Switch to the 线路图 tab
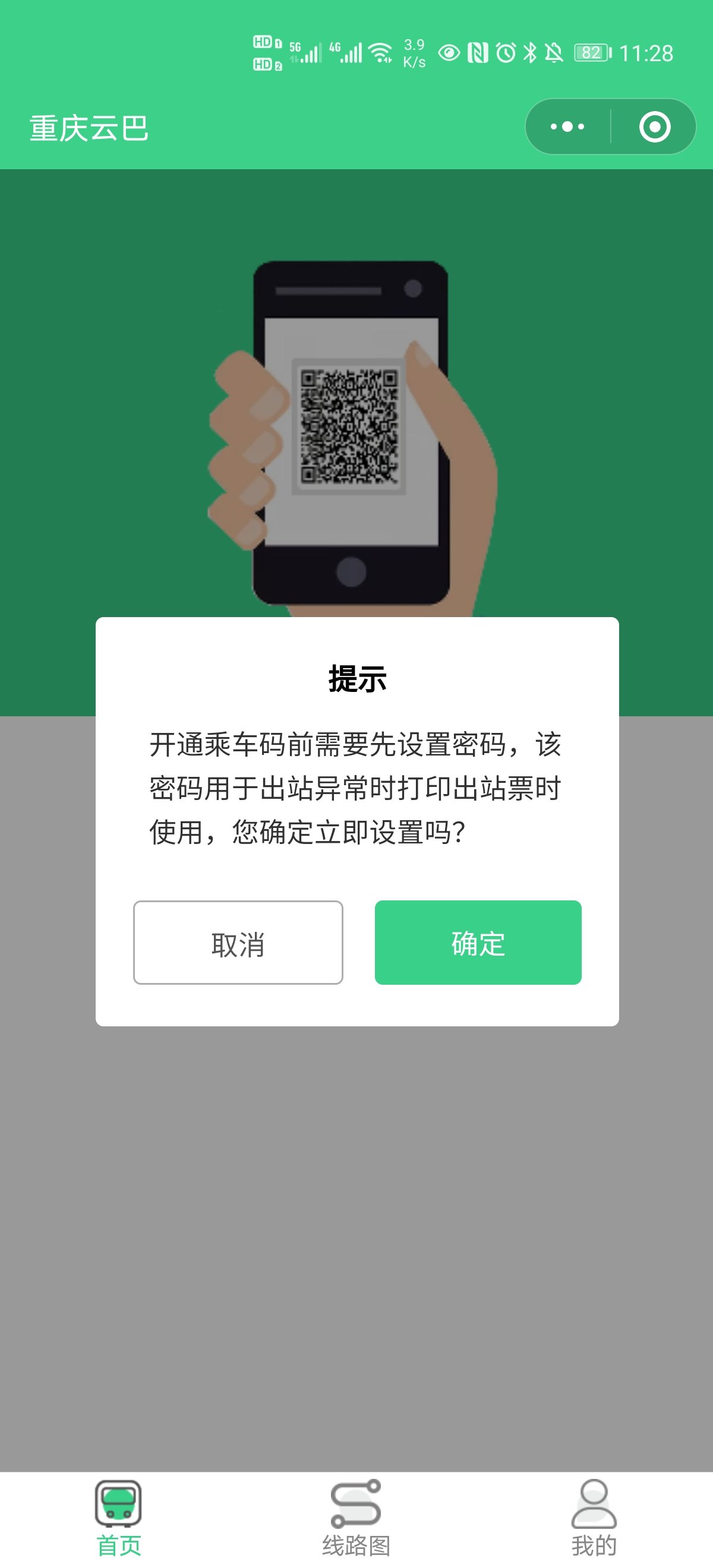713x1568 pixels. tap(356, 1518)
